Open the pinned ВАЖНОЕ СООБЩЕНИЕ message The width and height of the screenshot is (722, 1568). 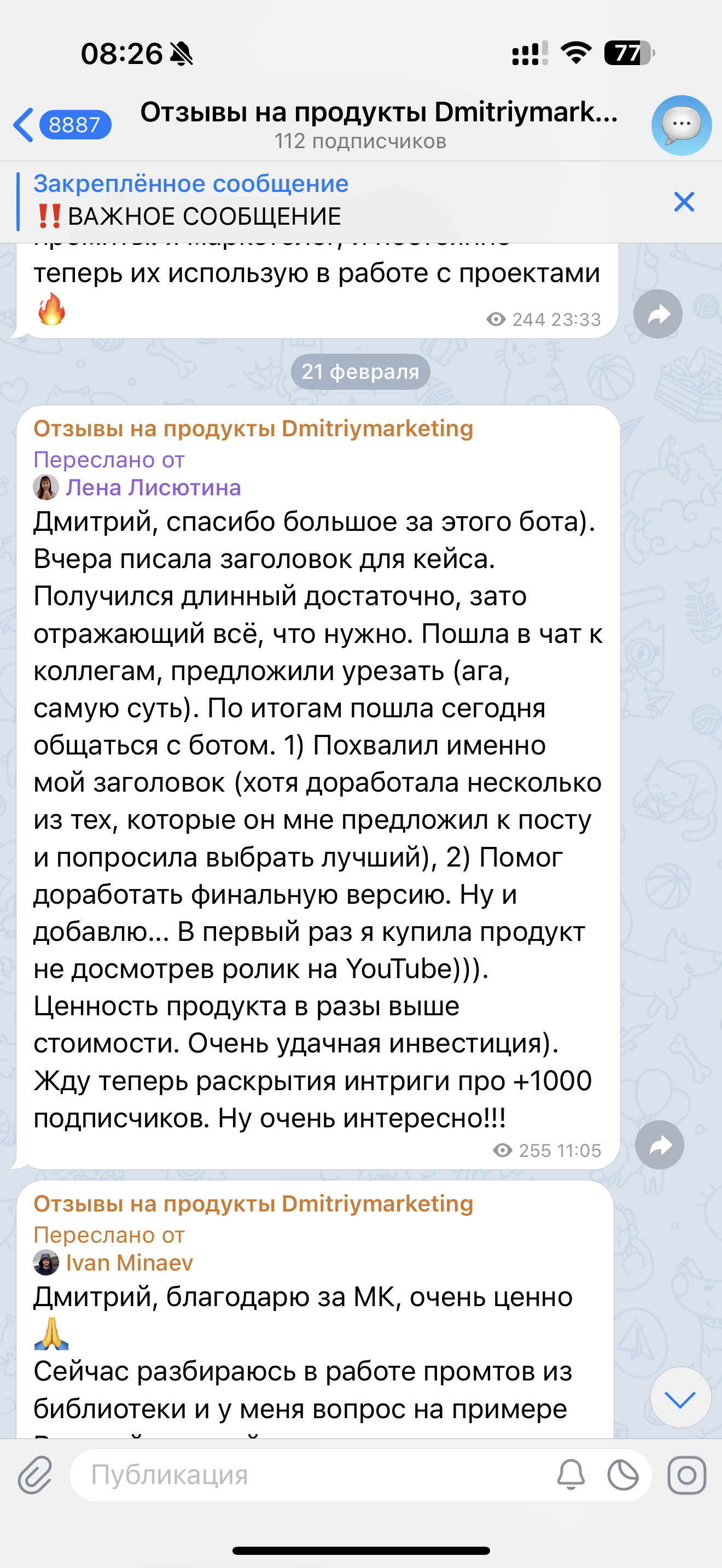tap(304, 202)
